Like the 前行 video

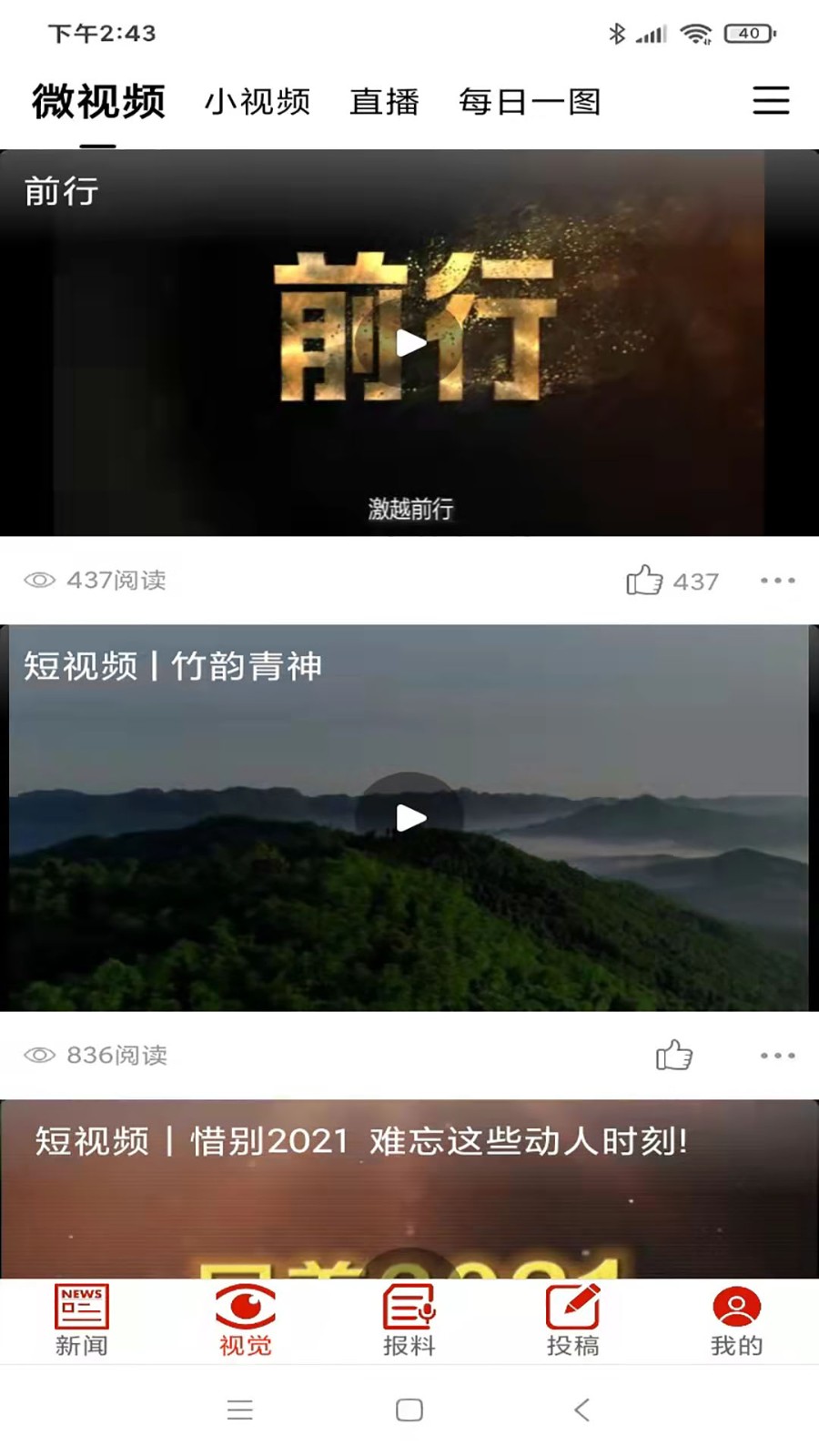tap(644, 580)
